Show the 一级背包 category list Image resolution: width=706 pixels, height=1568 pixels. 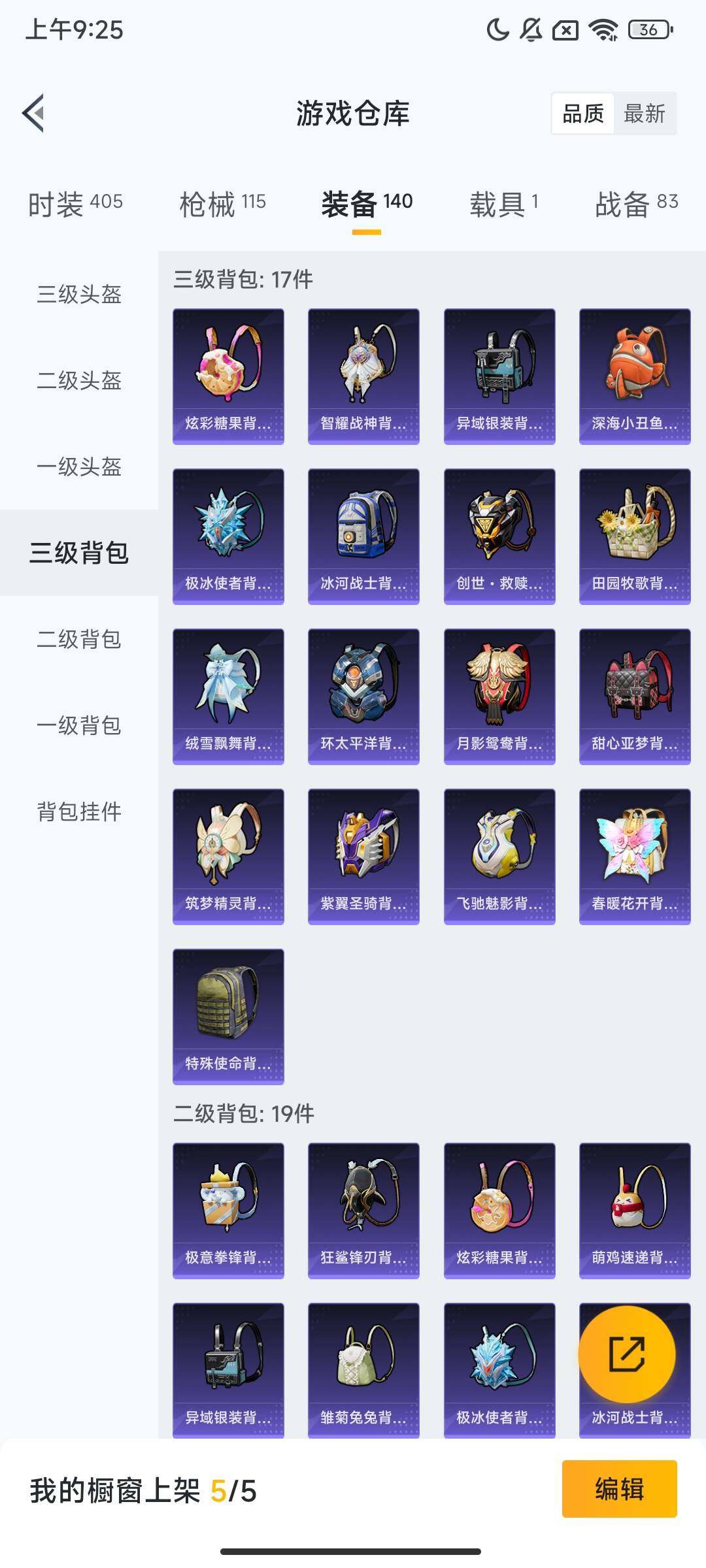tap(78, 725)
